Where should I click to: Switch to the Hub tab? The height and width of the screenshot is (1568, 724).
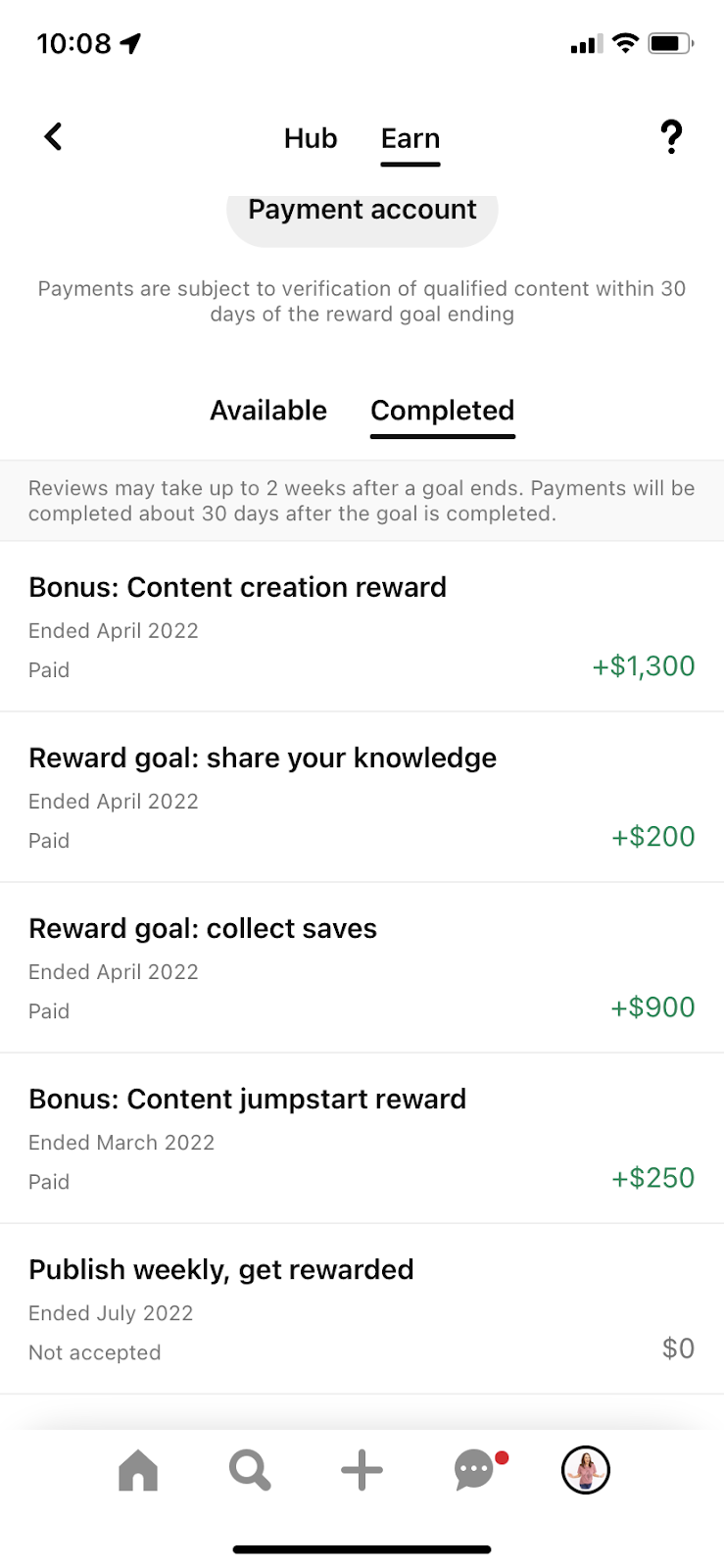[x=311, y=139]
